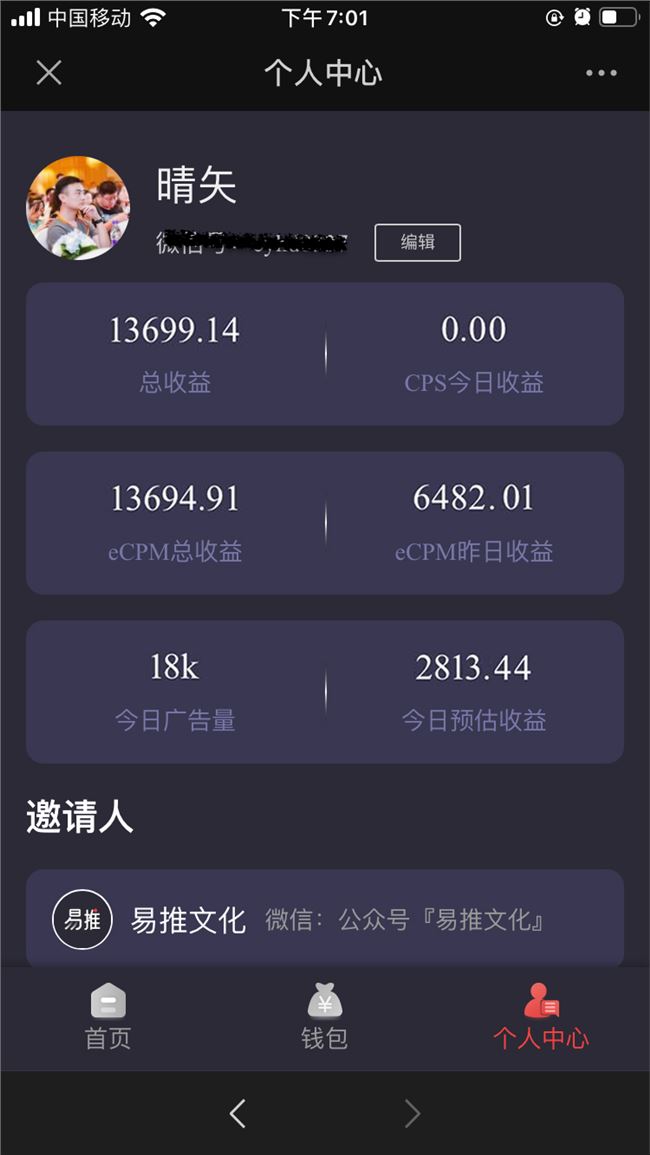Close the 个人中心 page

(49, 73)
